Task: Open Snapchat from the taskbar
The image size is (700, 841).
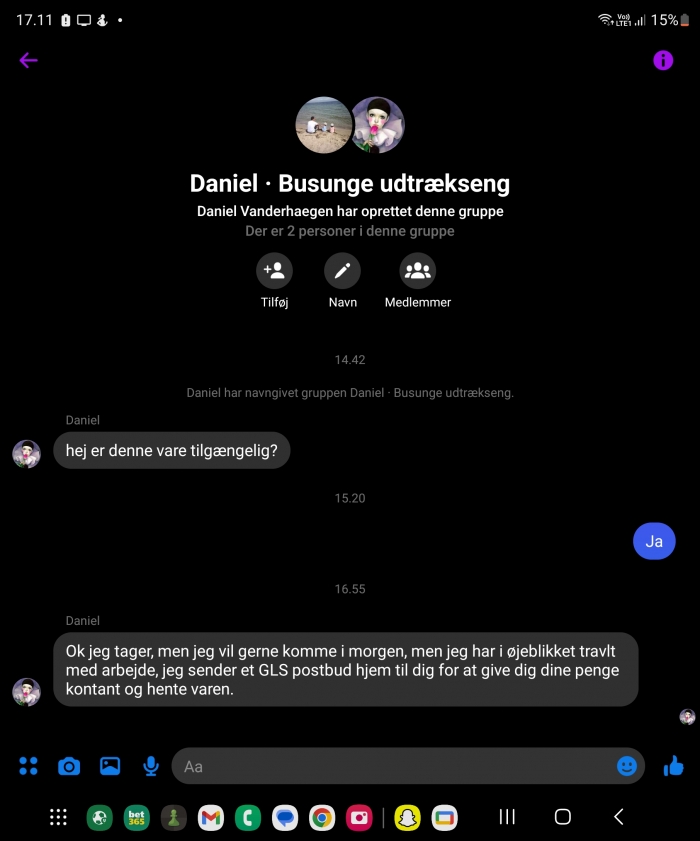Action: click(x=407, y=817)
